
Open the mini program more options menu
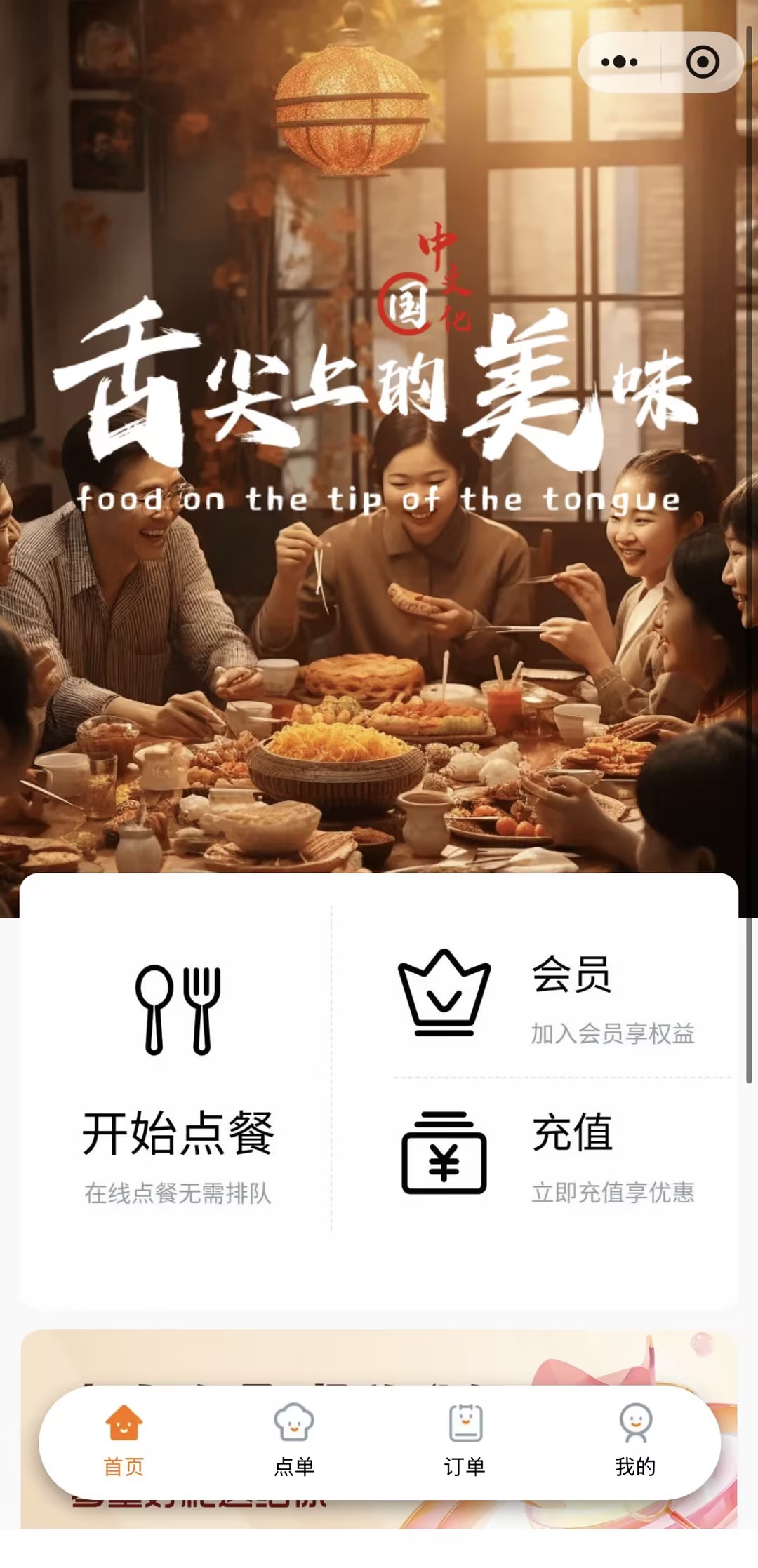(619, 62)
